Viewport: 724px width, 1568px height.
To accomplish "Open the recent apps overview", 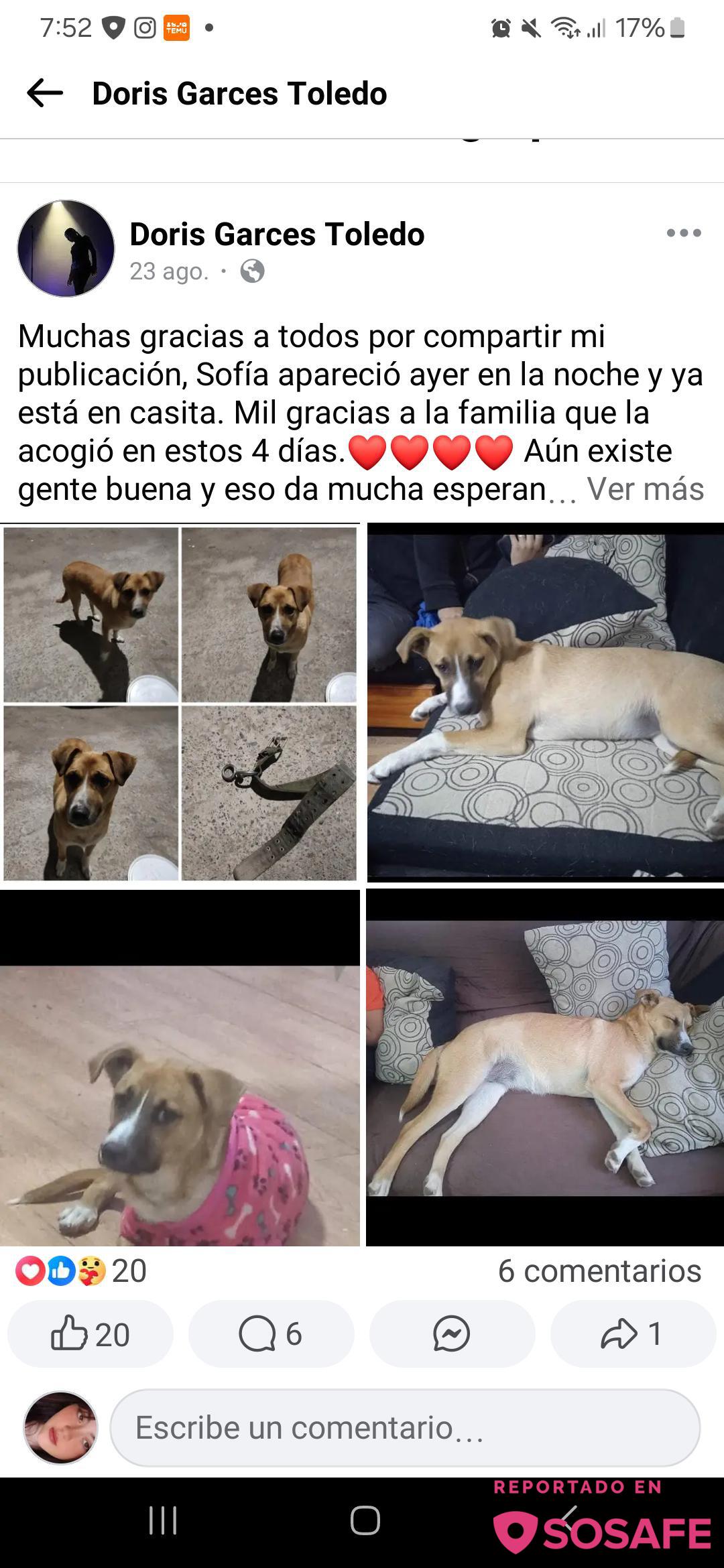I will point(163,1520).
